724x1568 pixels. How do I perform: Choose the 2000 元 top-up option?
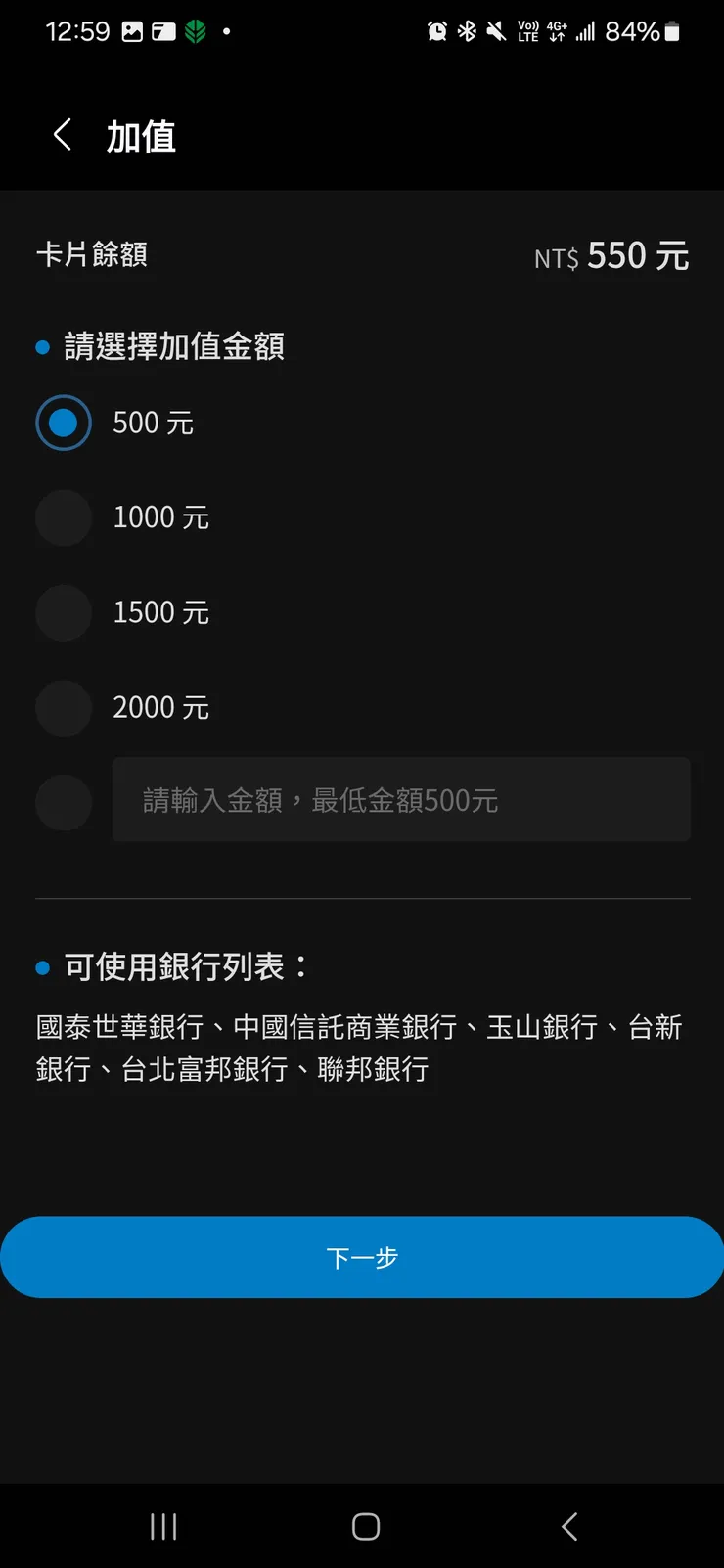63,707
